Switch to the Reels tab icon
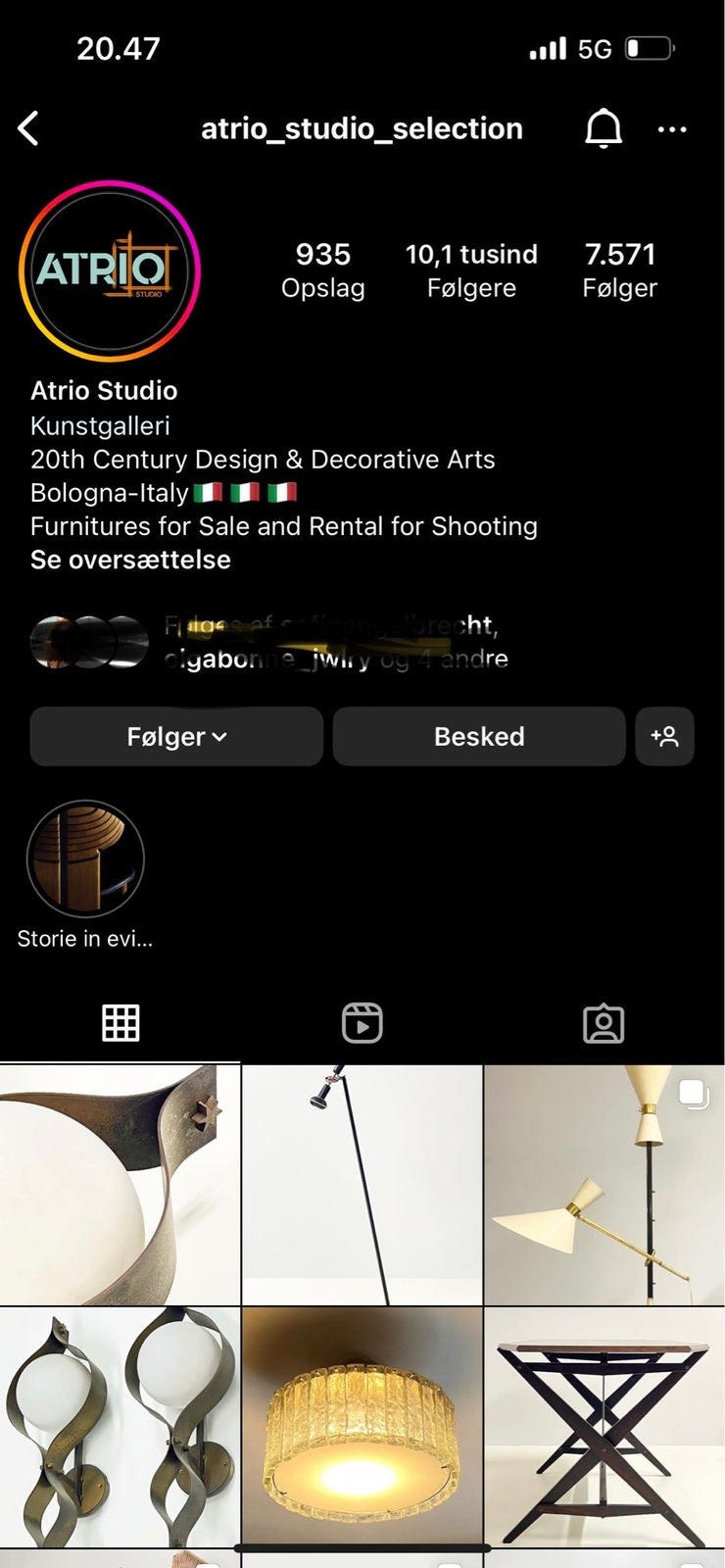This screenshot has height=1568, width=725. pyautogui.click(x=362, y=1022)
